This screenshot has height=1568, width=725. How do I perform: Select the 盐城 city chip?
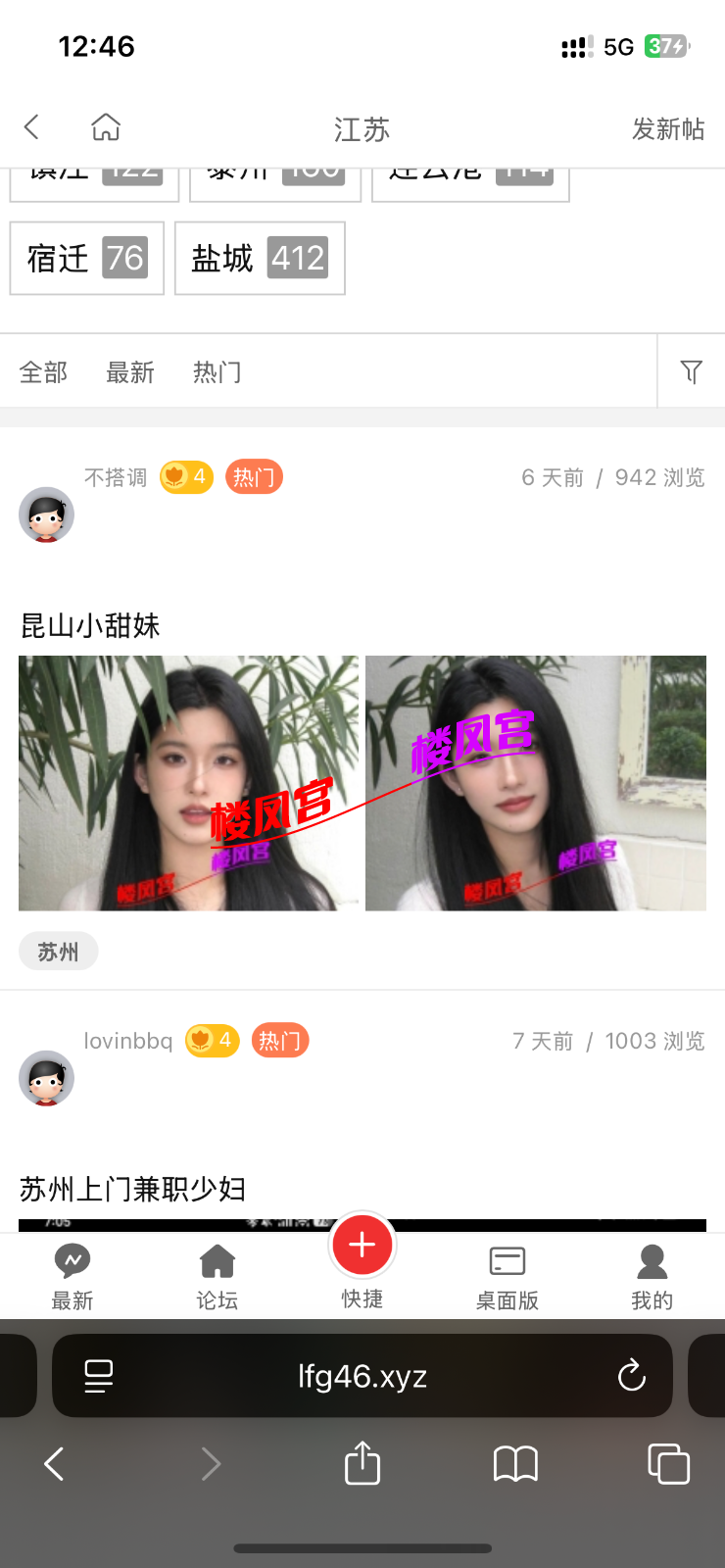point(260,259)
